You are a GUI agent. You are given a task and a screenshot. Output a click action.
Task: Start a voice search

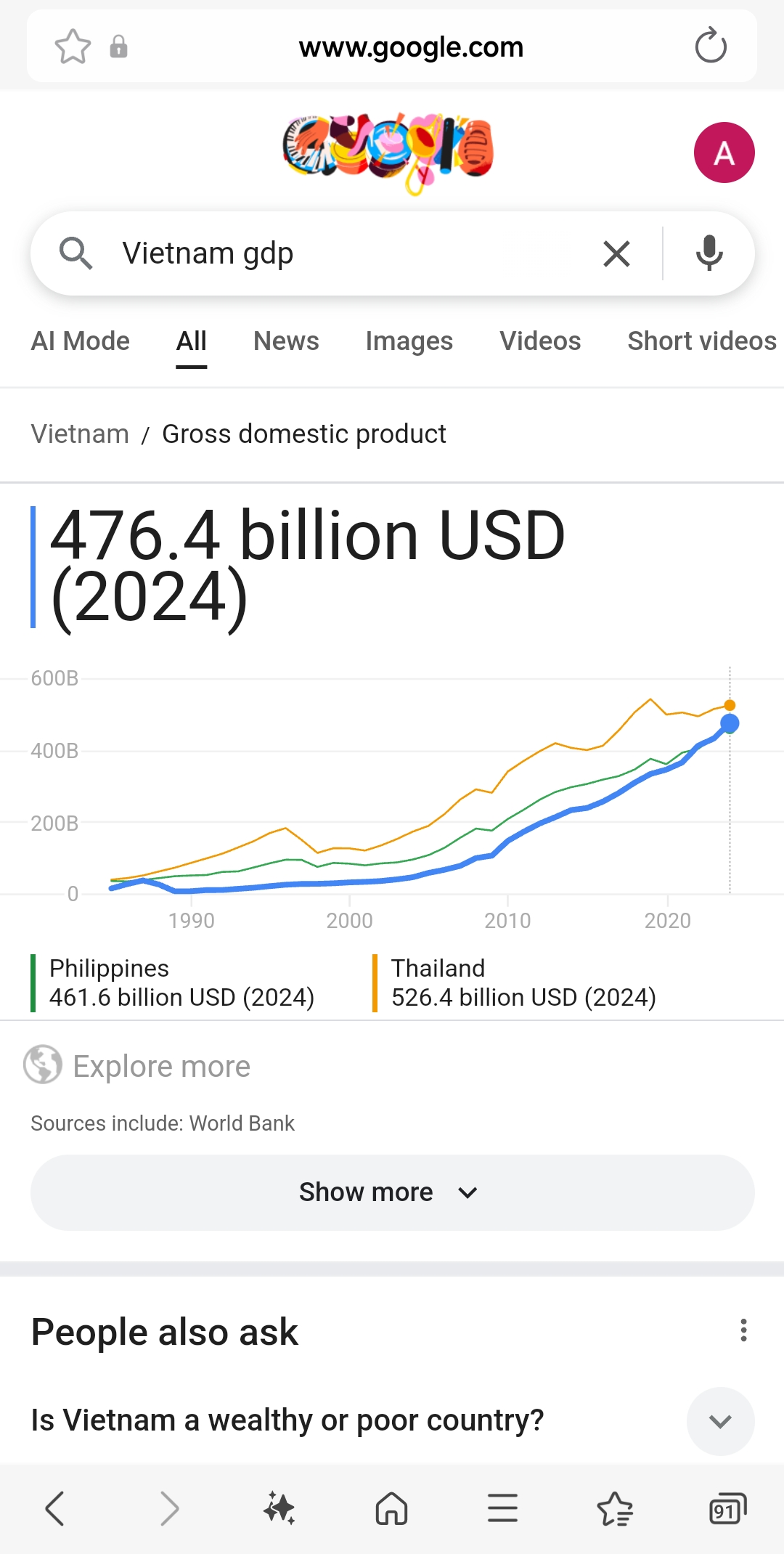709,253
